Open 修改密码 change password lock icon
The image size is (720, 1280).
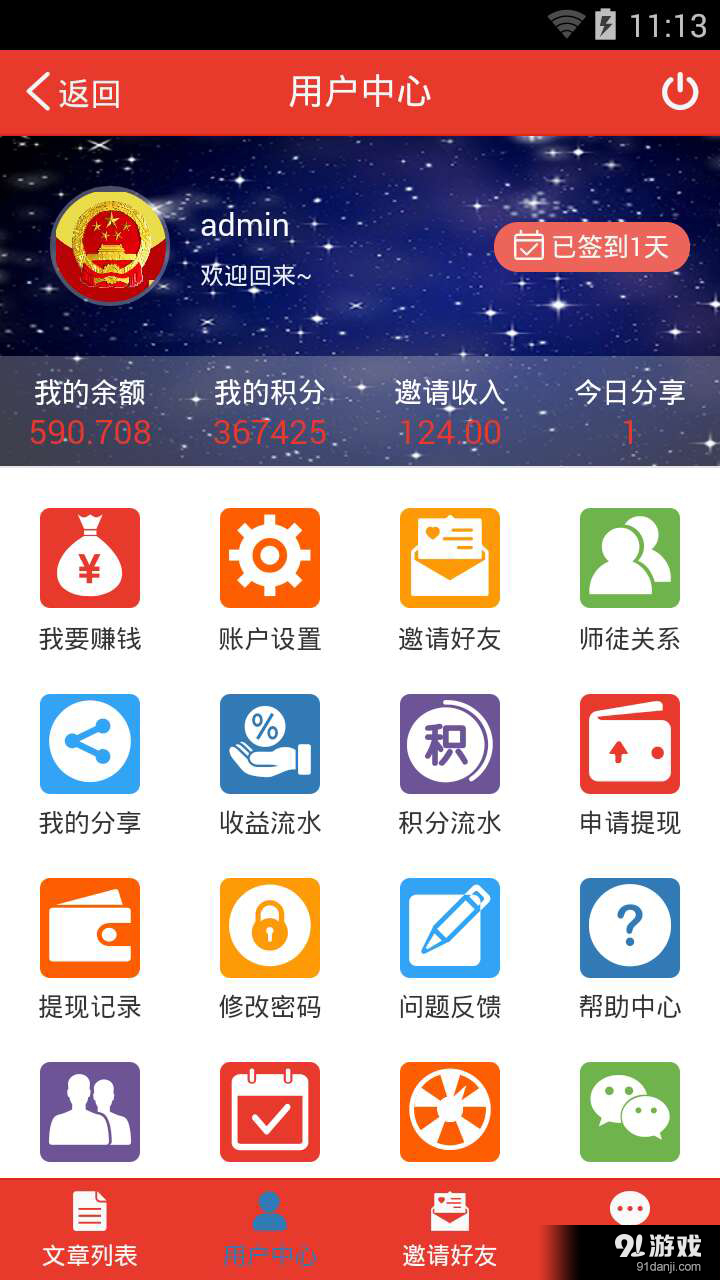pyautogui.click(x=270, y=927)
